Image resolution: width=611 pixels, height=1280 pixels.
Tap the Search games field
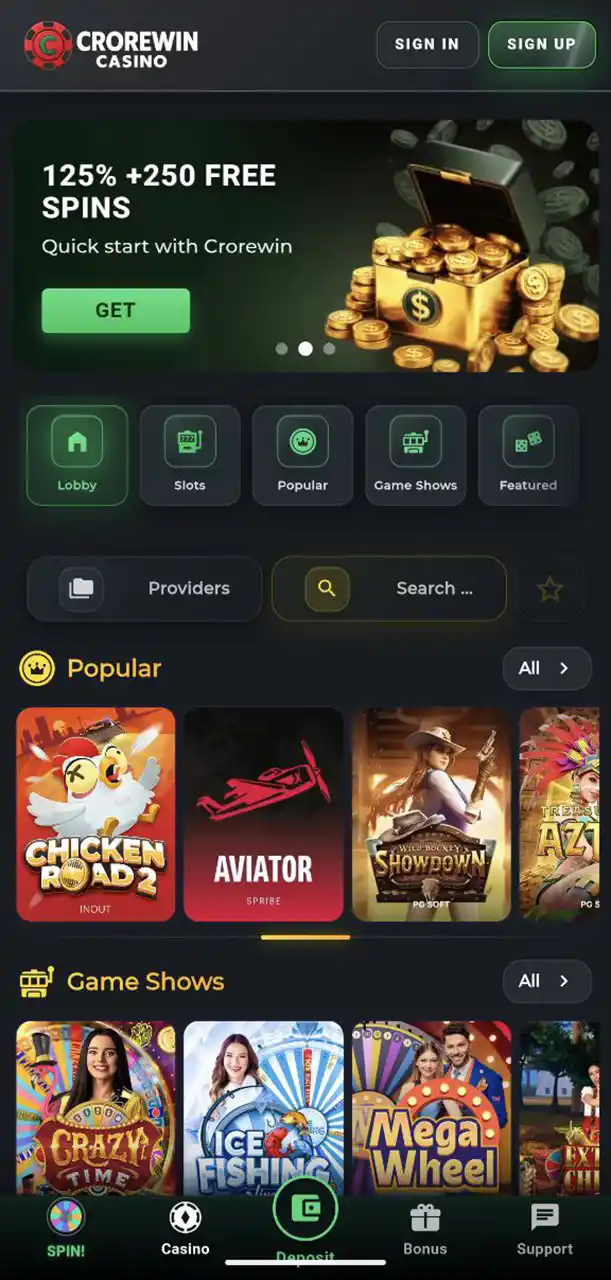tap(389, 588)
